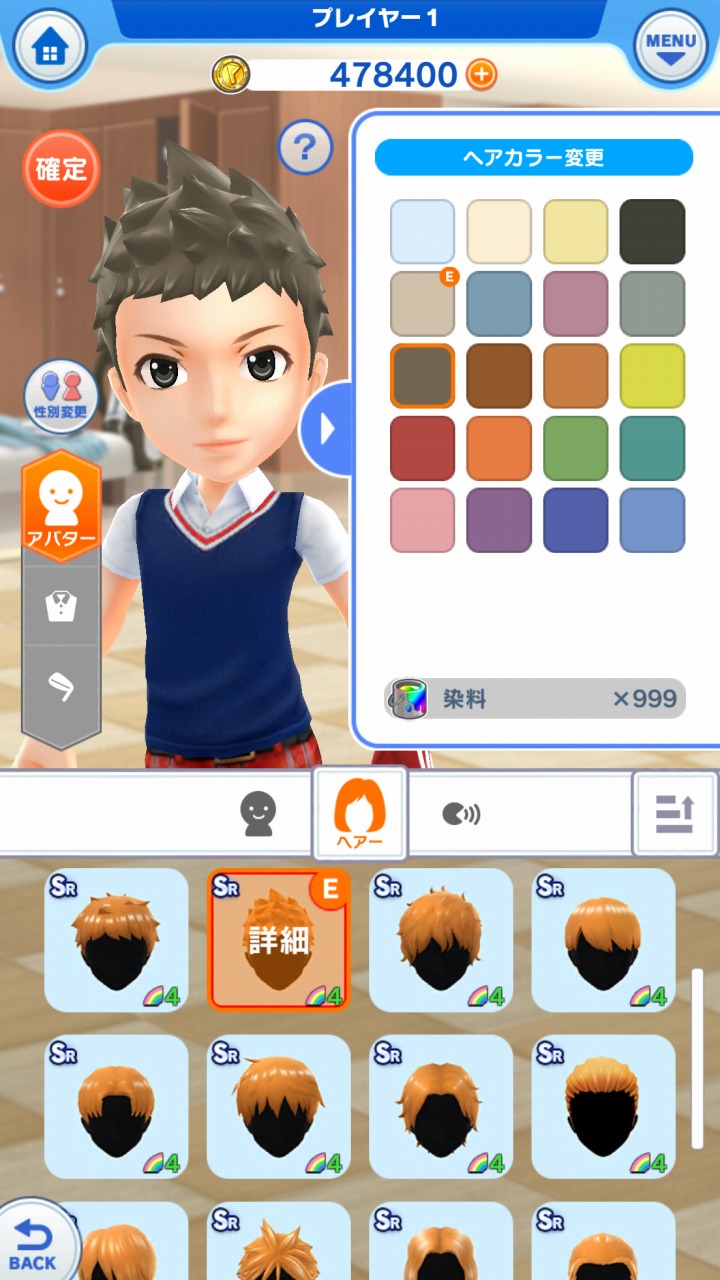Open the sort order button
This screenshot has height=1280, width=720.
click(675, 814)
